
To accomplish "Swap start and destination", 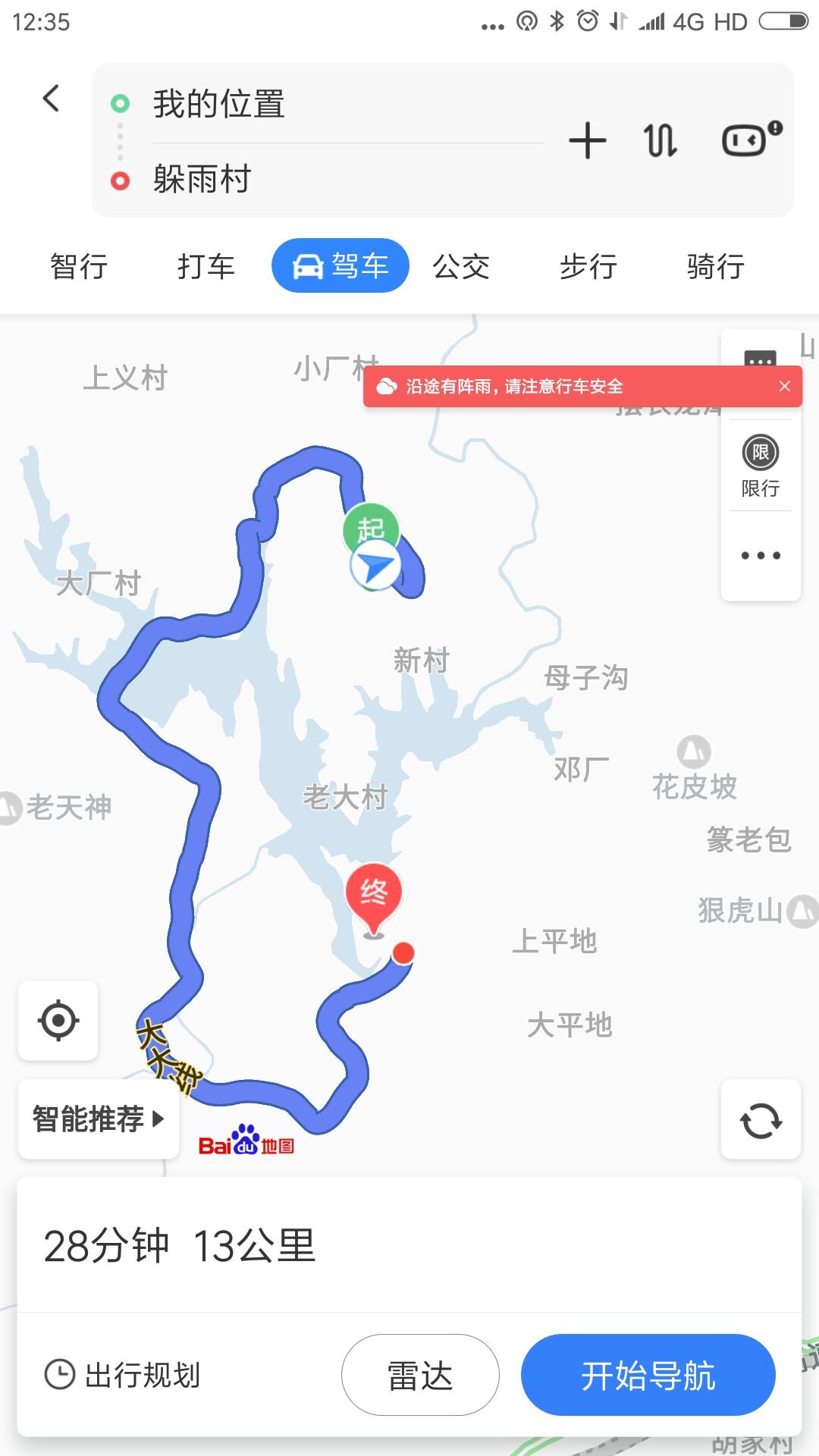I will pos(661,141).
